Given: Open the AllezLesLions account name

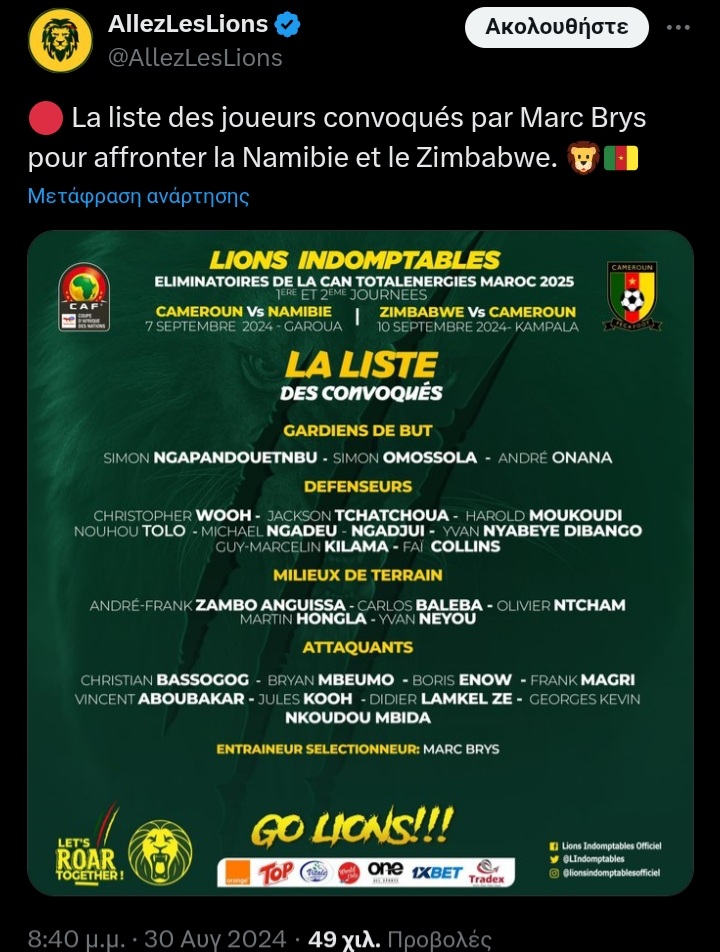Looking at the screenshot, I should tap(188, 24).
